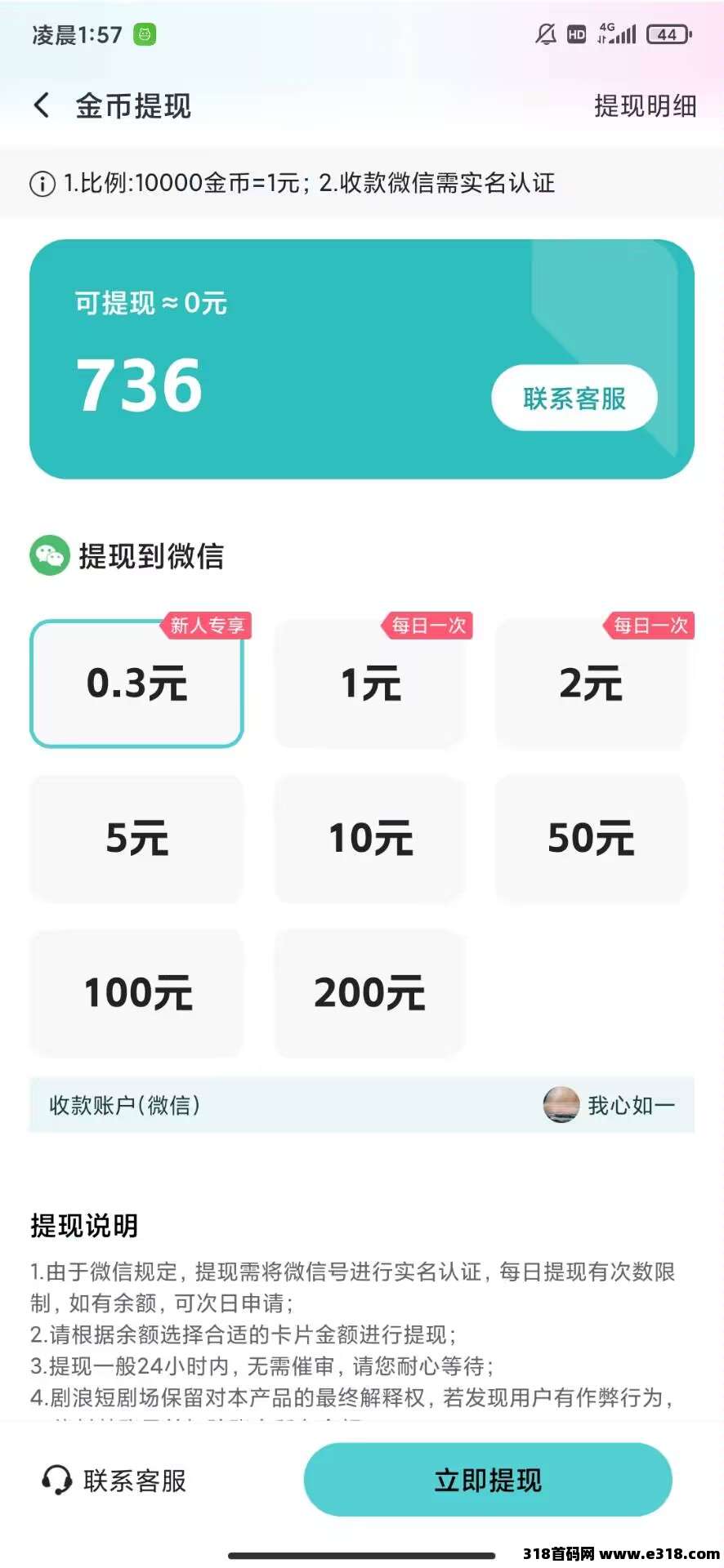724x1568 pixels.
Task: Go back using the top-left arrow
Action: pos(42,105)
